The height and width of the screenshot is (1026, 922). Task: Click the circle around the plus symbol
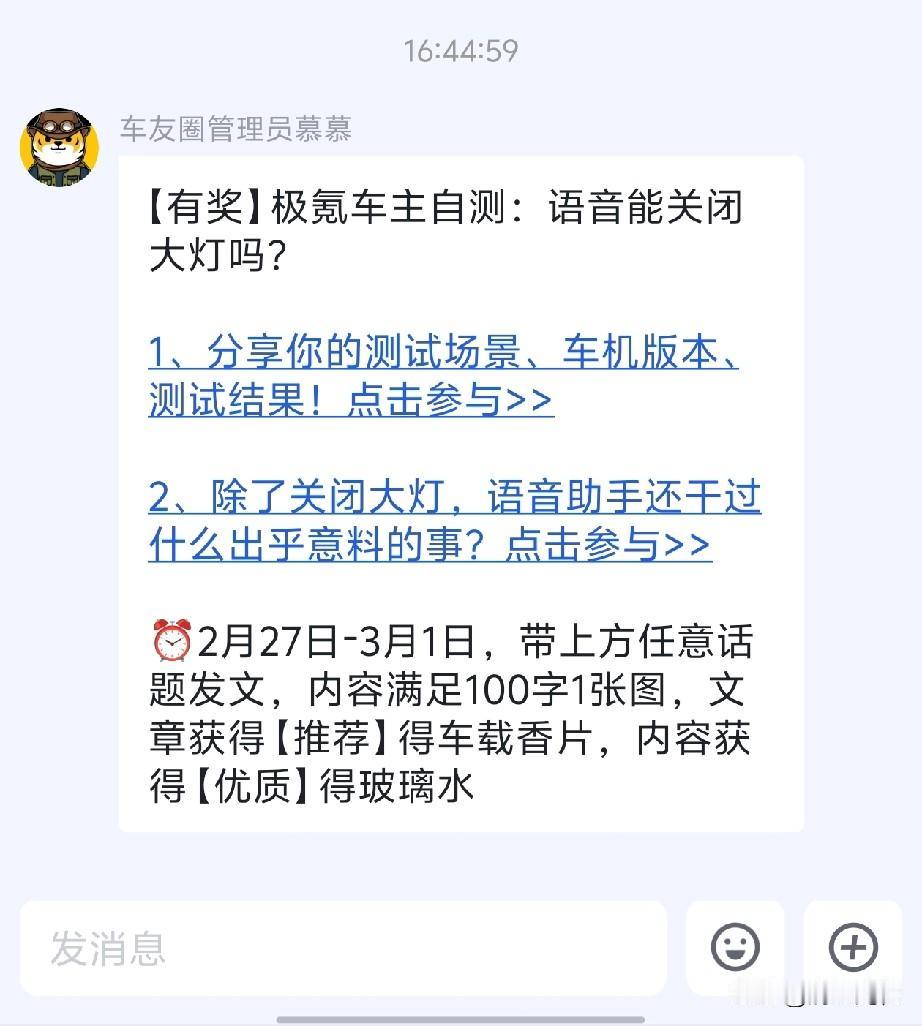click(851, 945)
